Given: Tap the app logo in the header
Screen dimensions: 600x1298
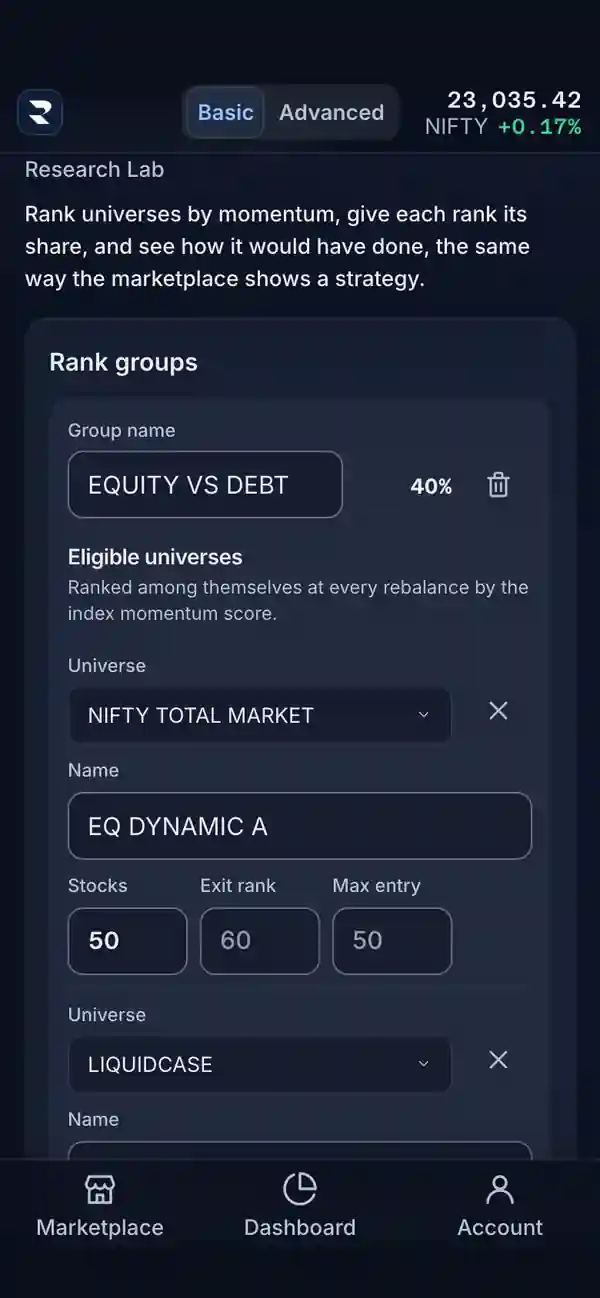Looking at the screenshot, I should 40,112.
